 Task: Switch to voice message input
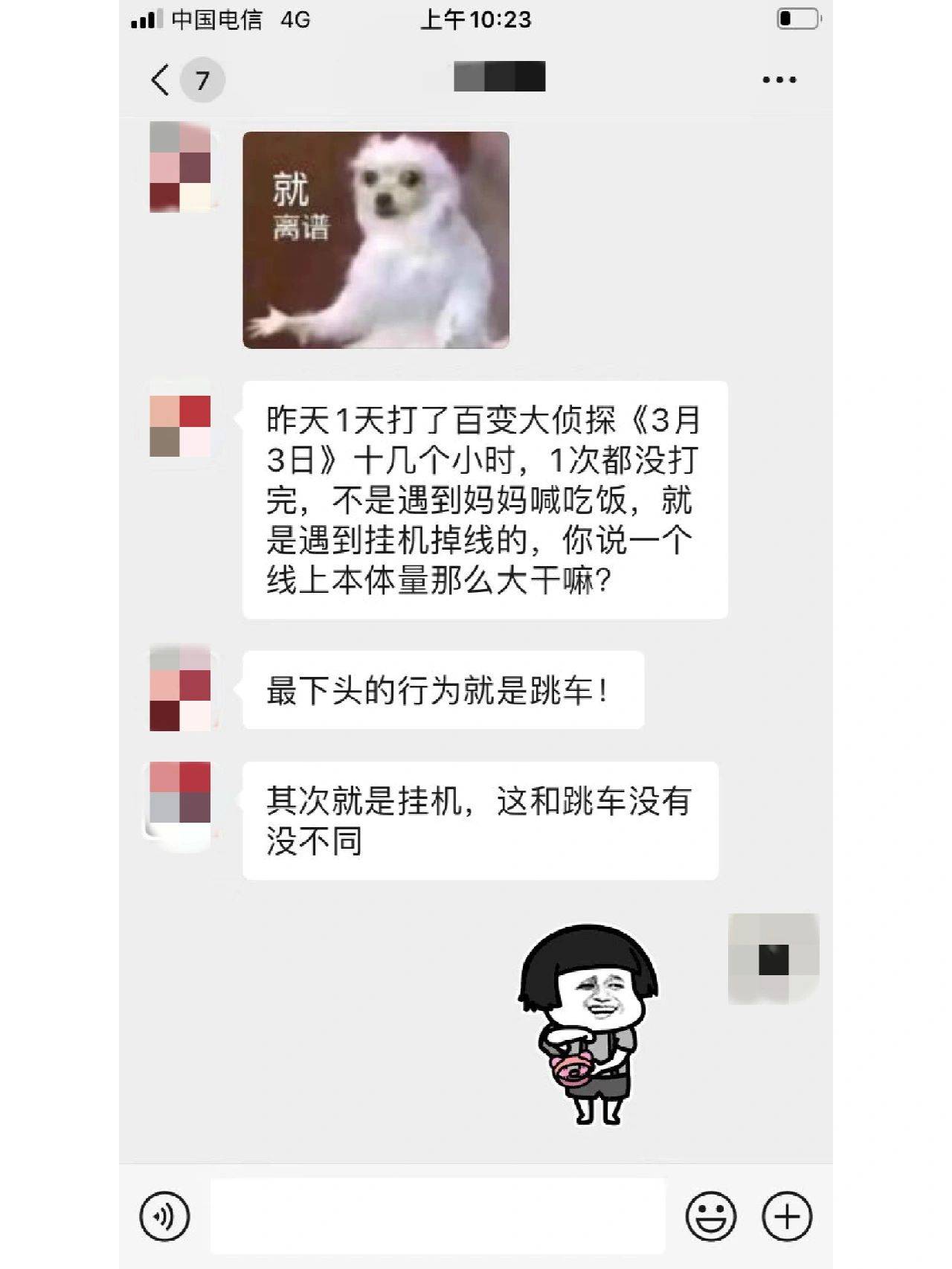pyautogui.click(x=164, y=1217)
